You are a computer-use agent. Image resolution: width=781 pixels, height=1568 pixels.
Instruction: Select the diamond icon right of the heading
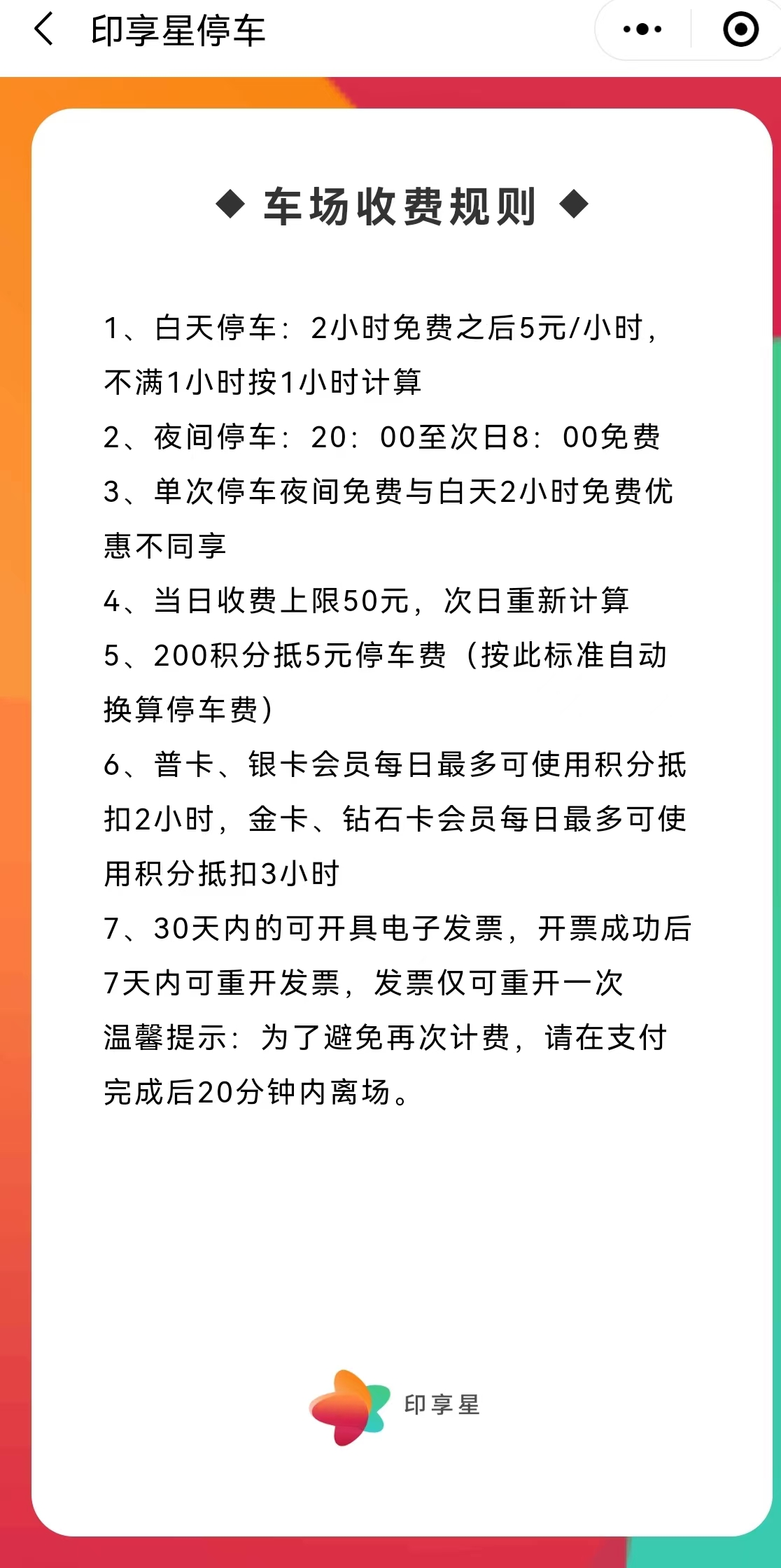(574, 202)
